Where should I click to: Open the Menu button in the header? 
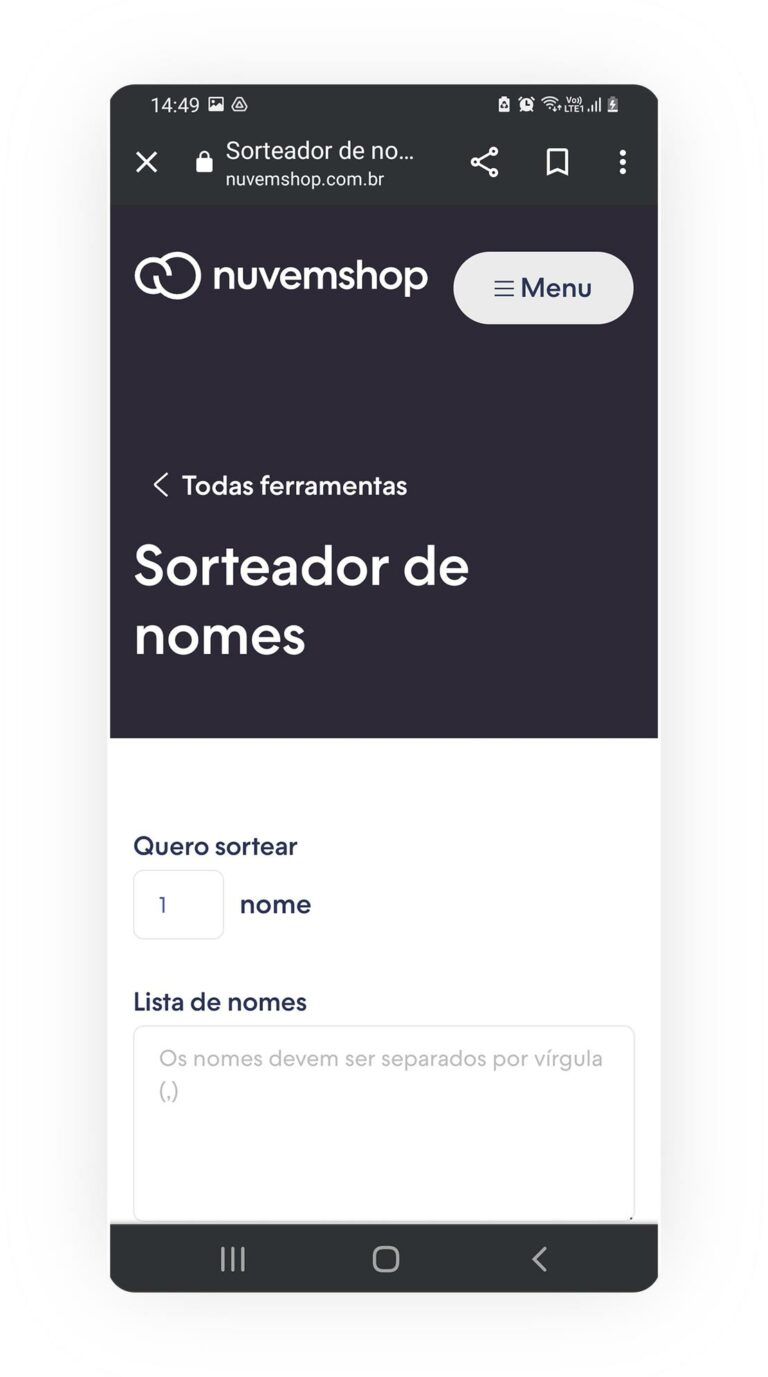[542, 288]
